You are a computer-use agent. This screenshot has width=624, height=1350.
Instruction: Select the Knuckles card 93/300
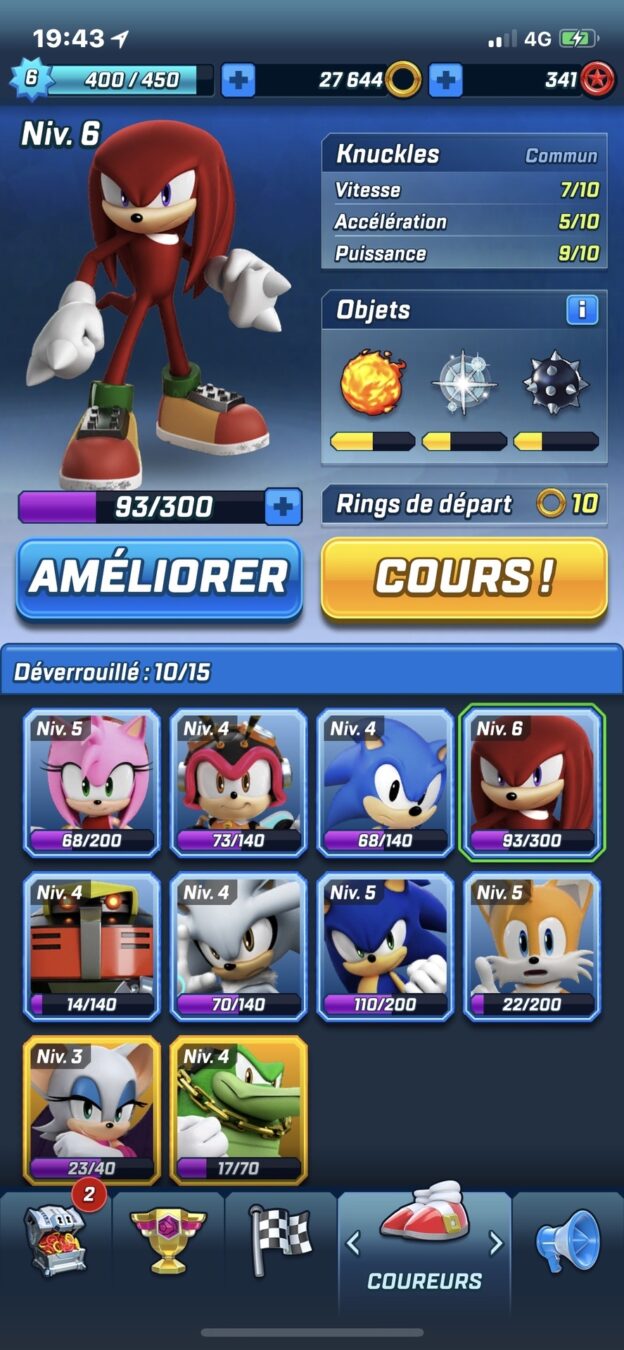(x=532, y=782)
